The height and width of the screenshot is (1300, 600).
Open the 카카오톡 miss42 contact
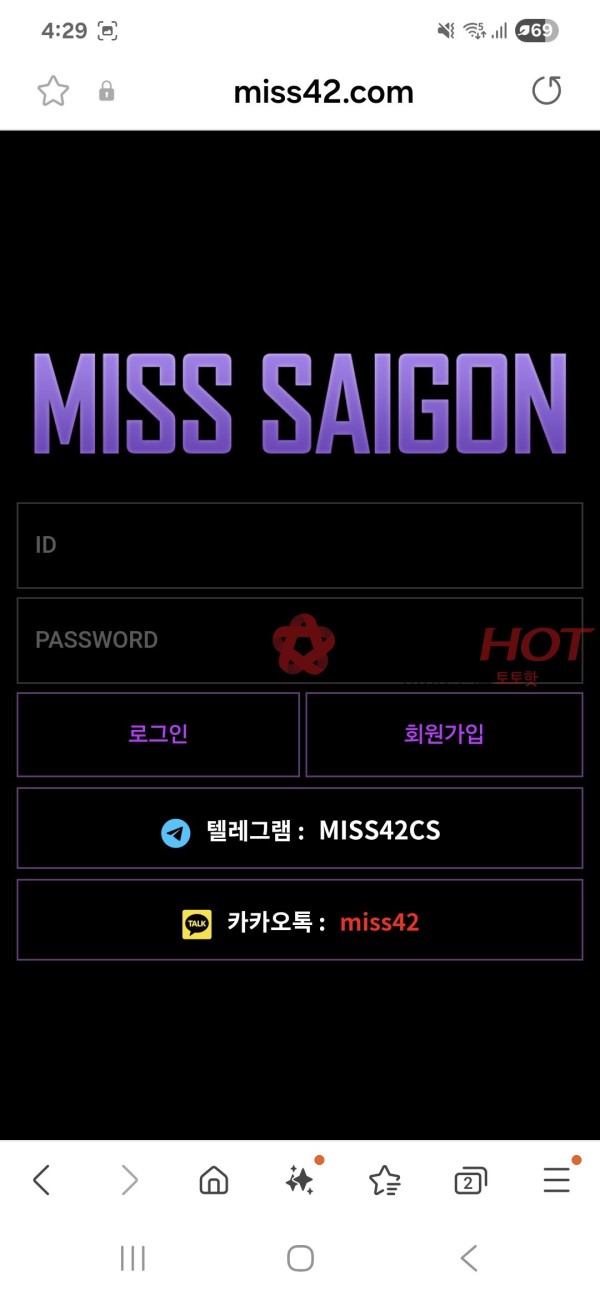(x=299, y=921)
